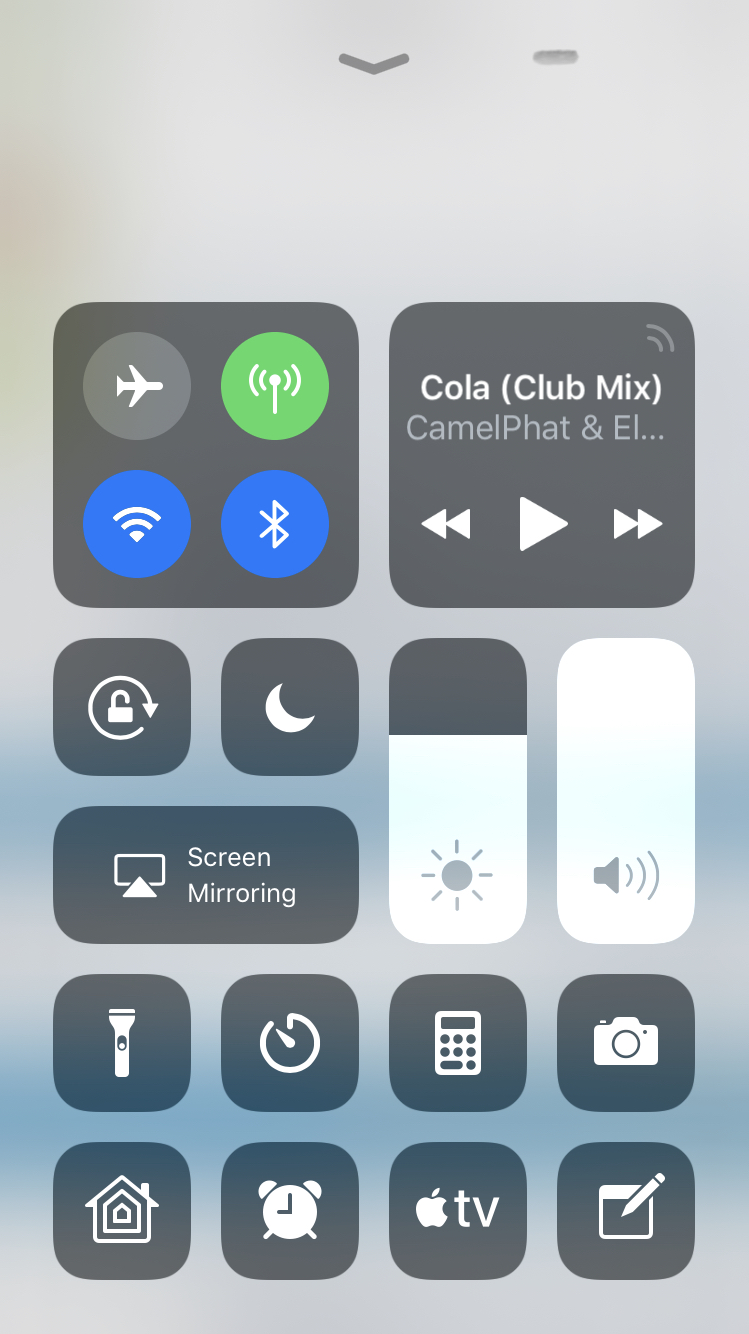Open the Alarm clock
Image resolution: width=749 pixels, height=1334 pixels.
click(x=290, y=1211)
